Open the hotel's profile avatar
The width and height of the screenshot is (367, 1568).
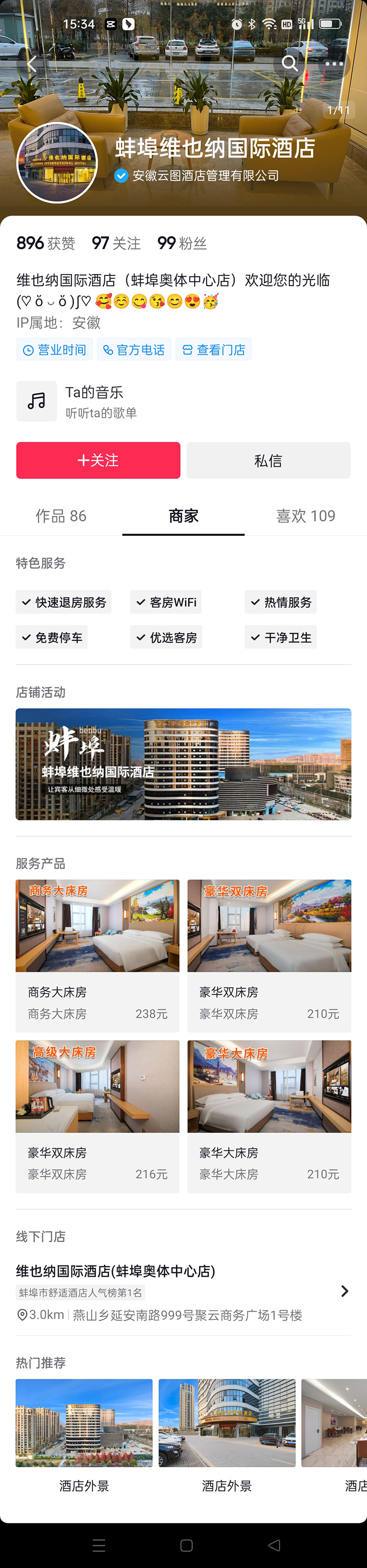(57, 162)
